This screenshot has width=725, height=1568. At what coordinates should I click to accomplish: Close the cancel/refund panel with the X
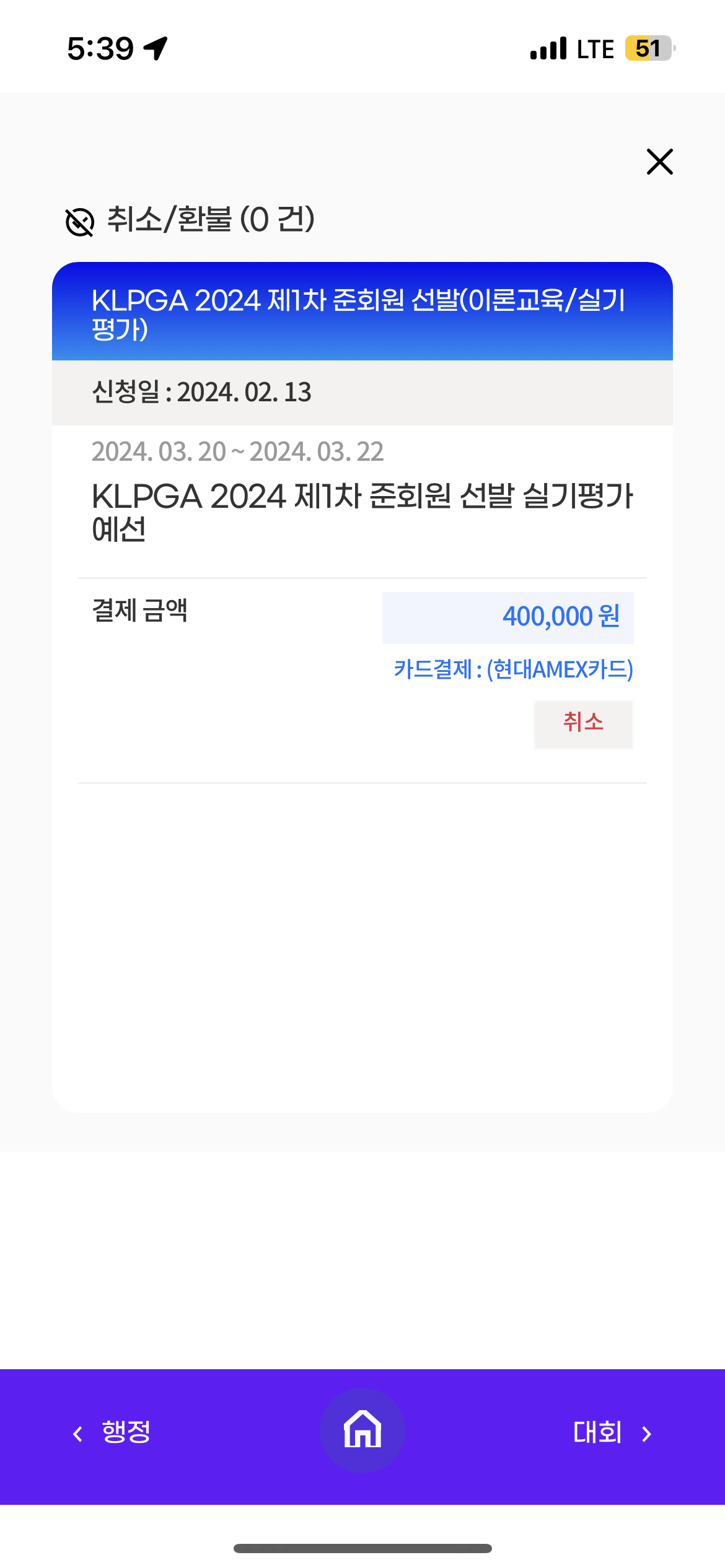(x=659, y=162)
